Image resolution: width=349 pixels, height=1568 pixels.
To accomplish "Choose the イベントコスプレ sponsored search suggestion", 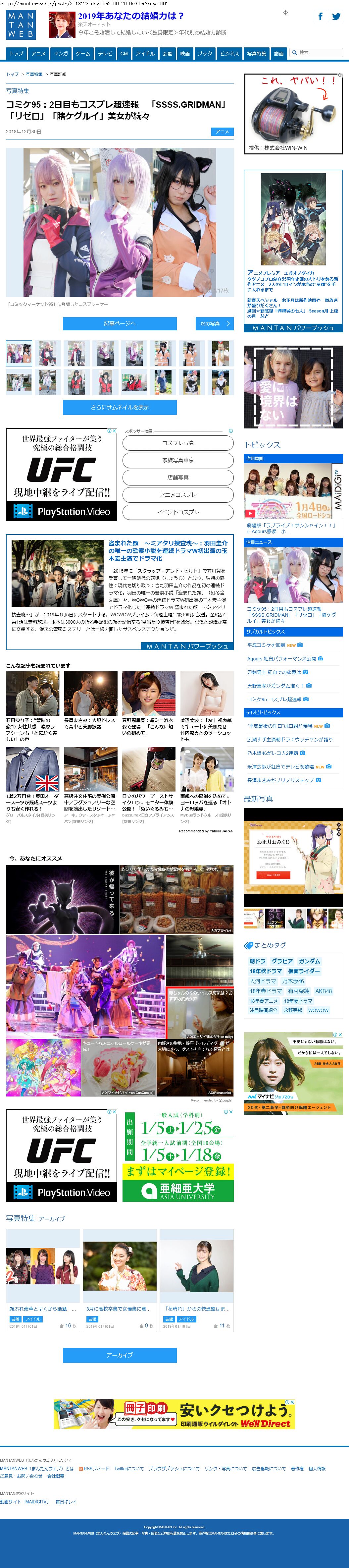I will point(178,512).
